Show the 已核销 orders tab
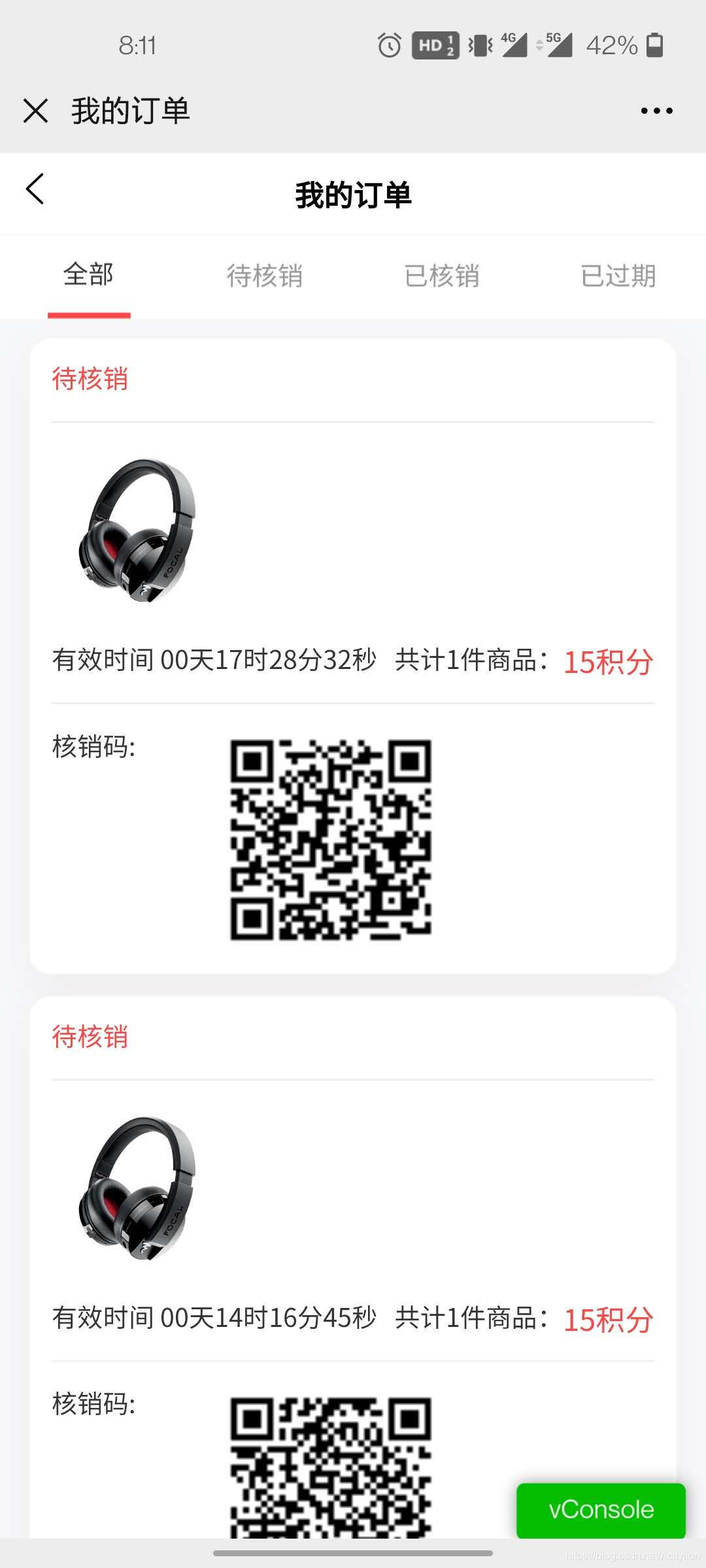The image size is (706, 1568). tap(442, 276)
